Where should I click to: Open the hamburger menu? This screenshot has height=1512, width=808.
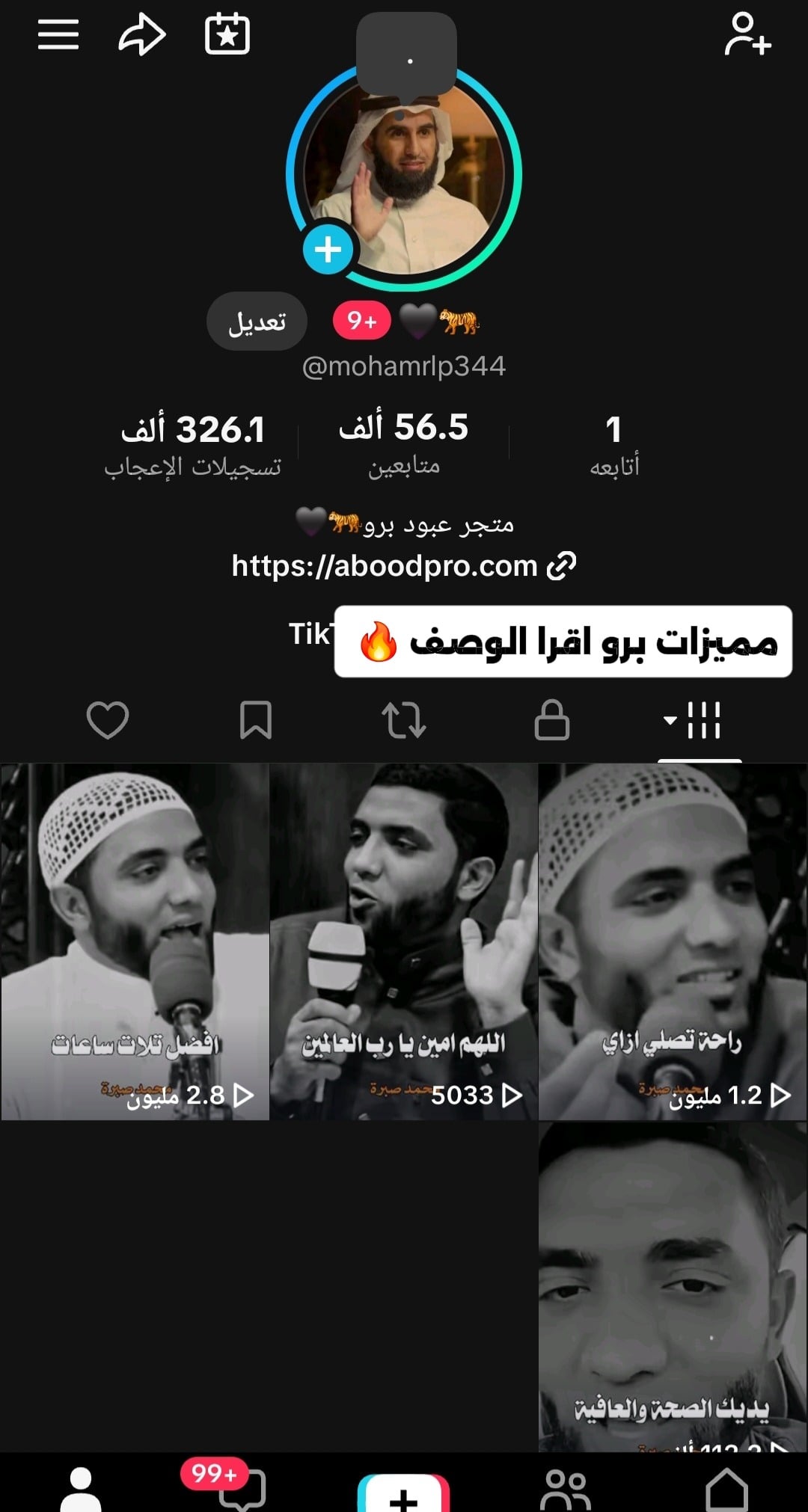coord(58,34)
